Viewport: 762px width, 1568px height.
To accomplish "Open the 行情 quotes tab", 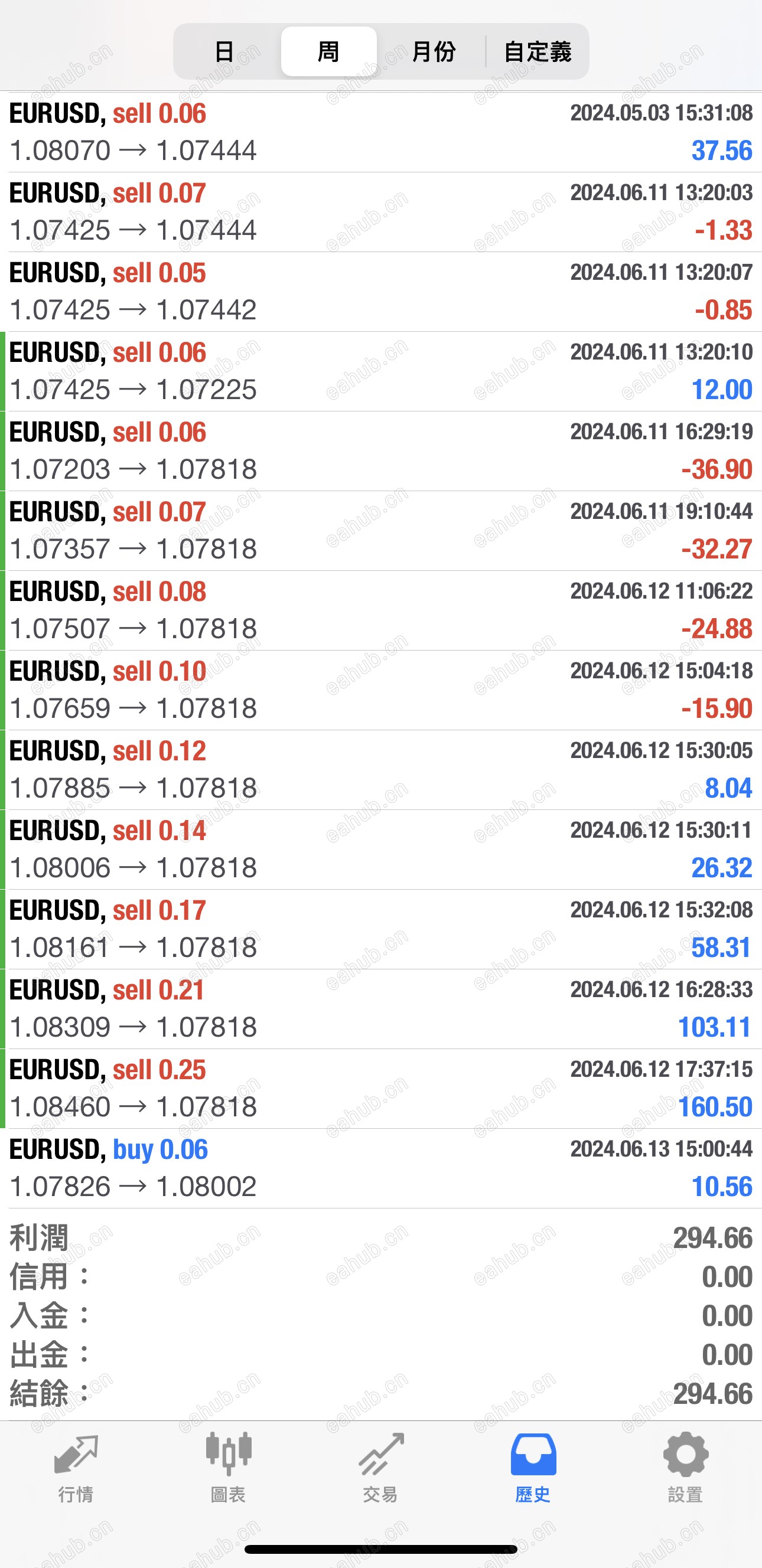I will (76, 1468).
